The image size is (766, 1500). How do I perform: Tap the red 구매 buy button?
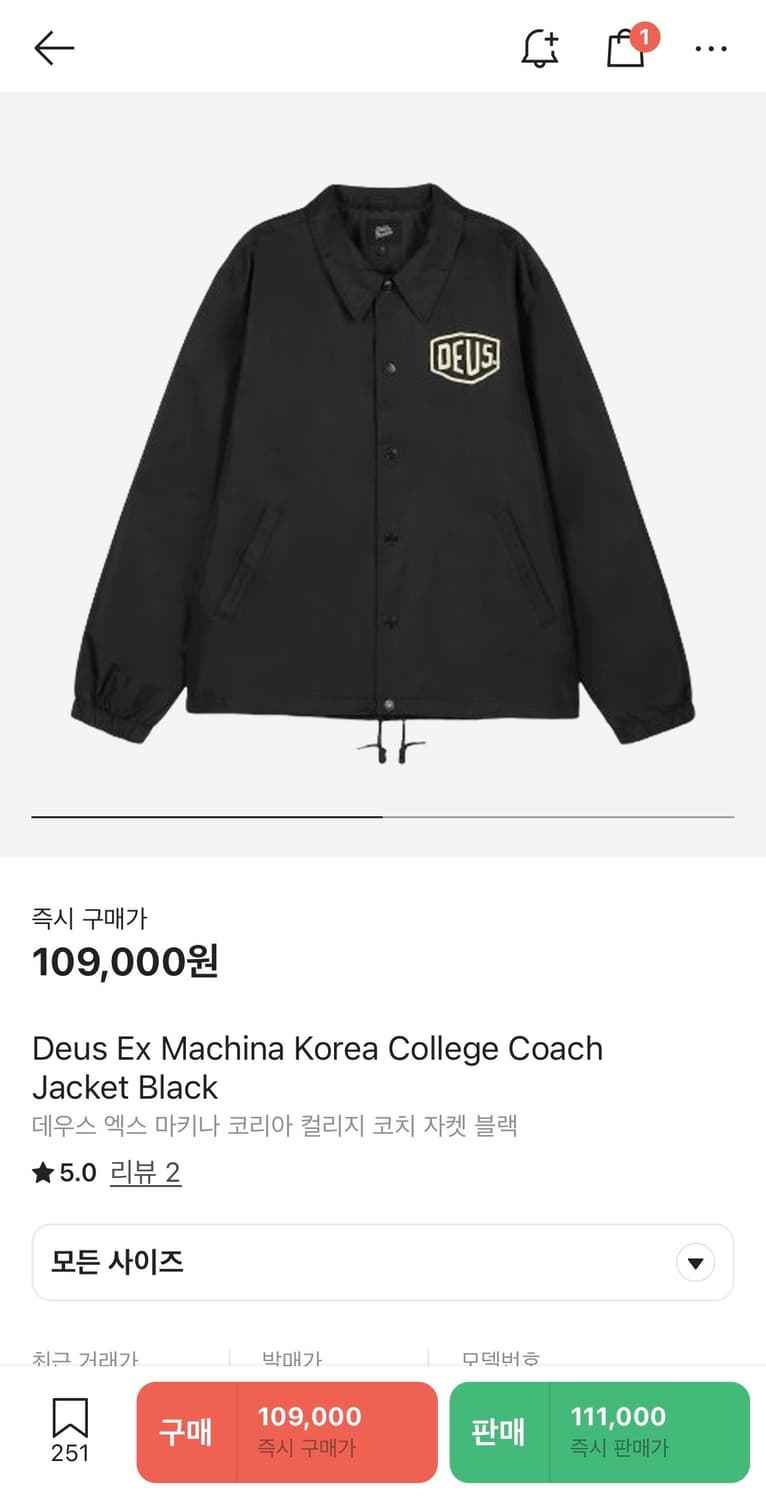coord(287,1431)
